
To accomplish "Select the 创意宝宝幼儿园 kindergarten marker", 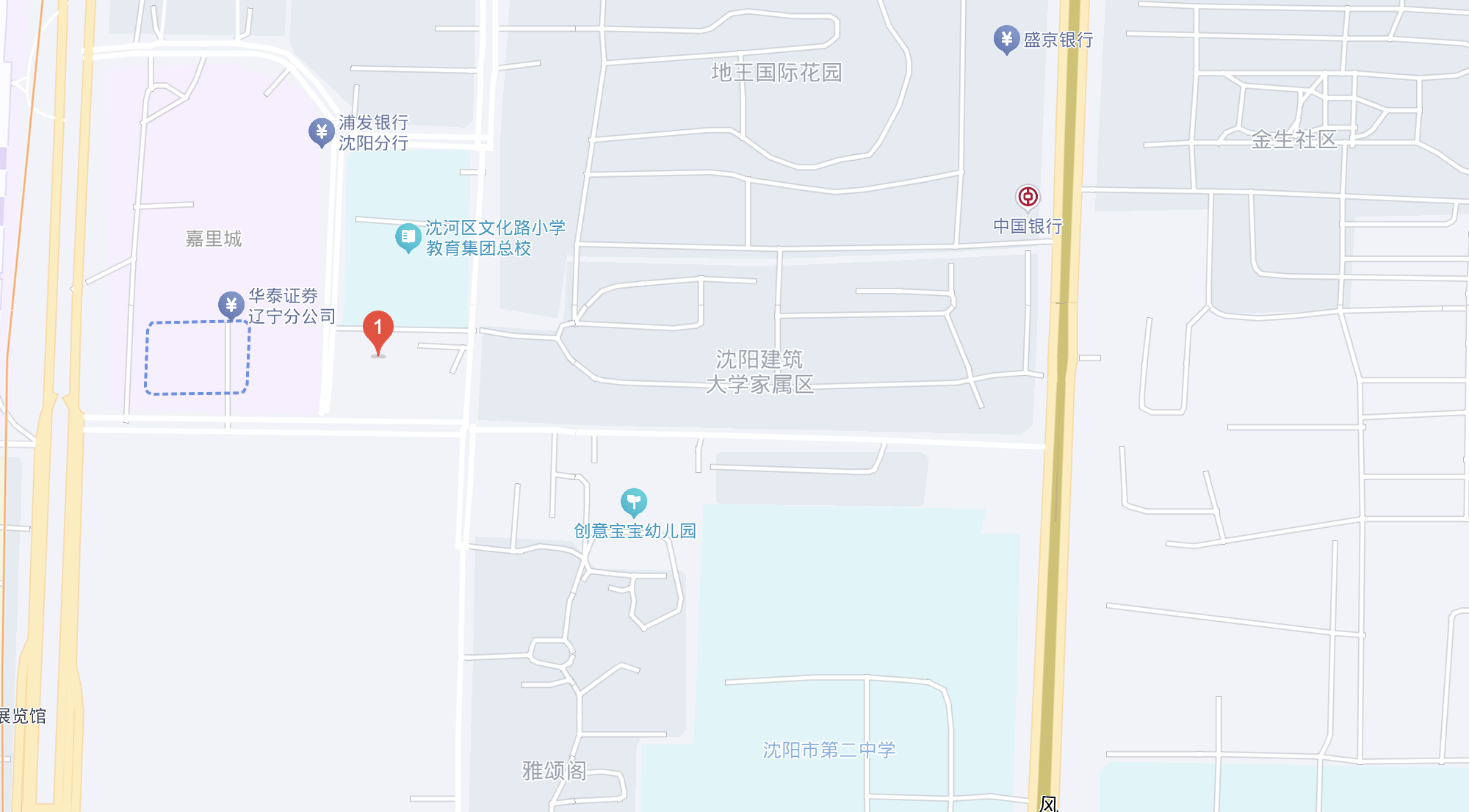I will [x=633, y=502].
